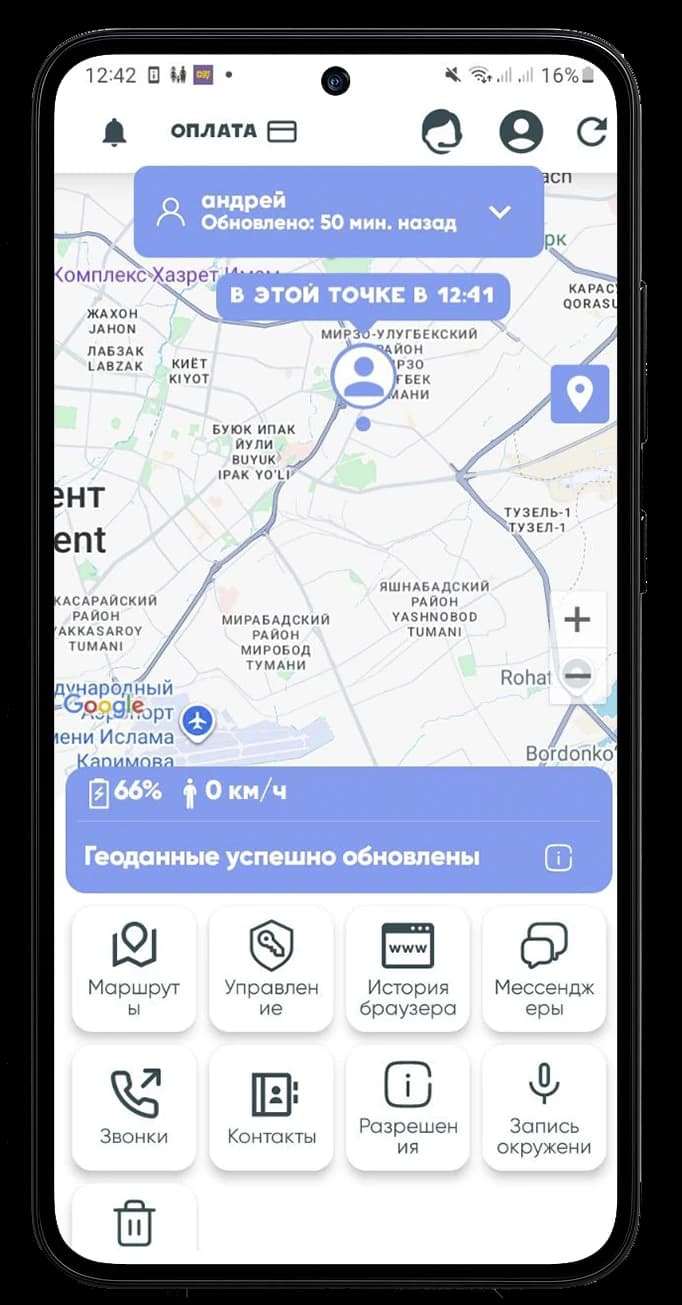Open Управление tile

pyautogui.click(x=271, y=968)
